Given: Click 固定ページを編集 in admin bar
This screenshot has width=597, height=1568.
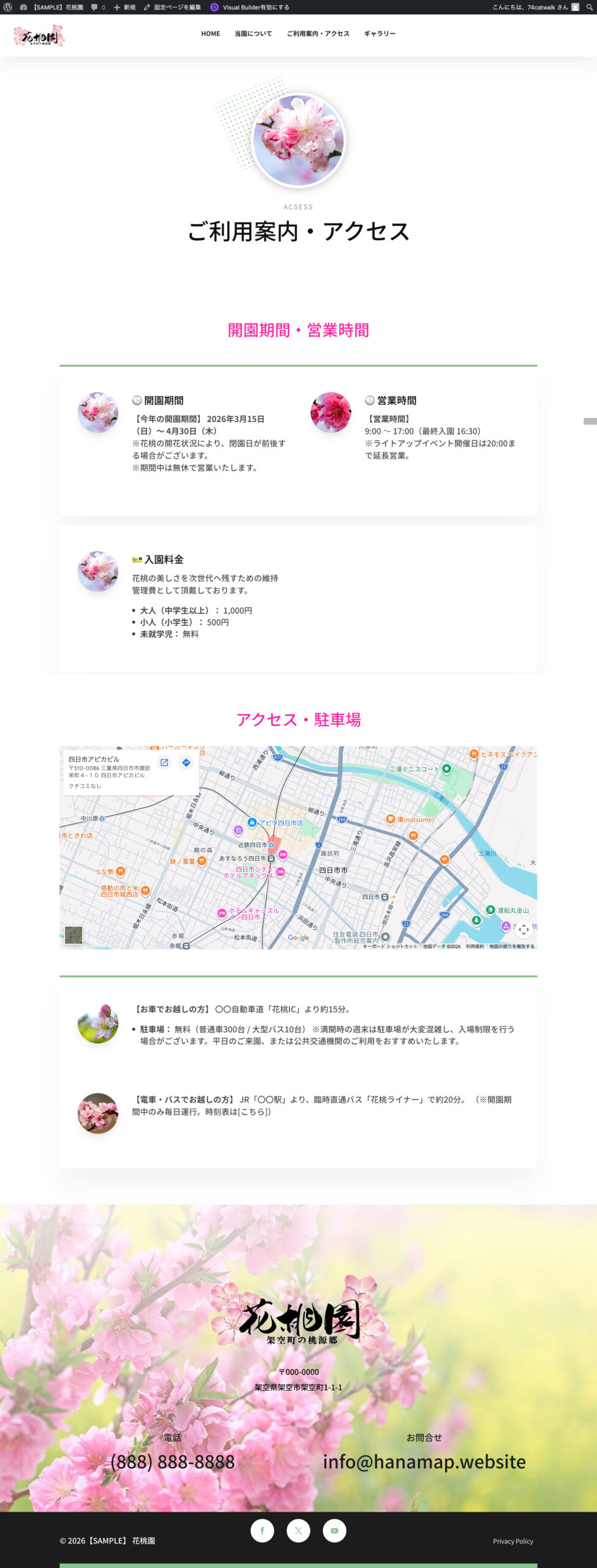Looking at the screenshot, I should click(173, 7).
